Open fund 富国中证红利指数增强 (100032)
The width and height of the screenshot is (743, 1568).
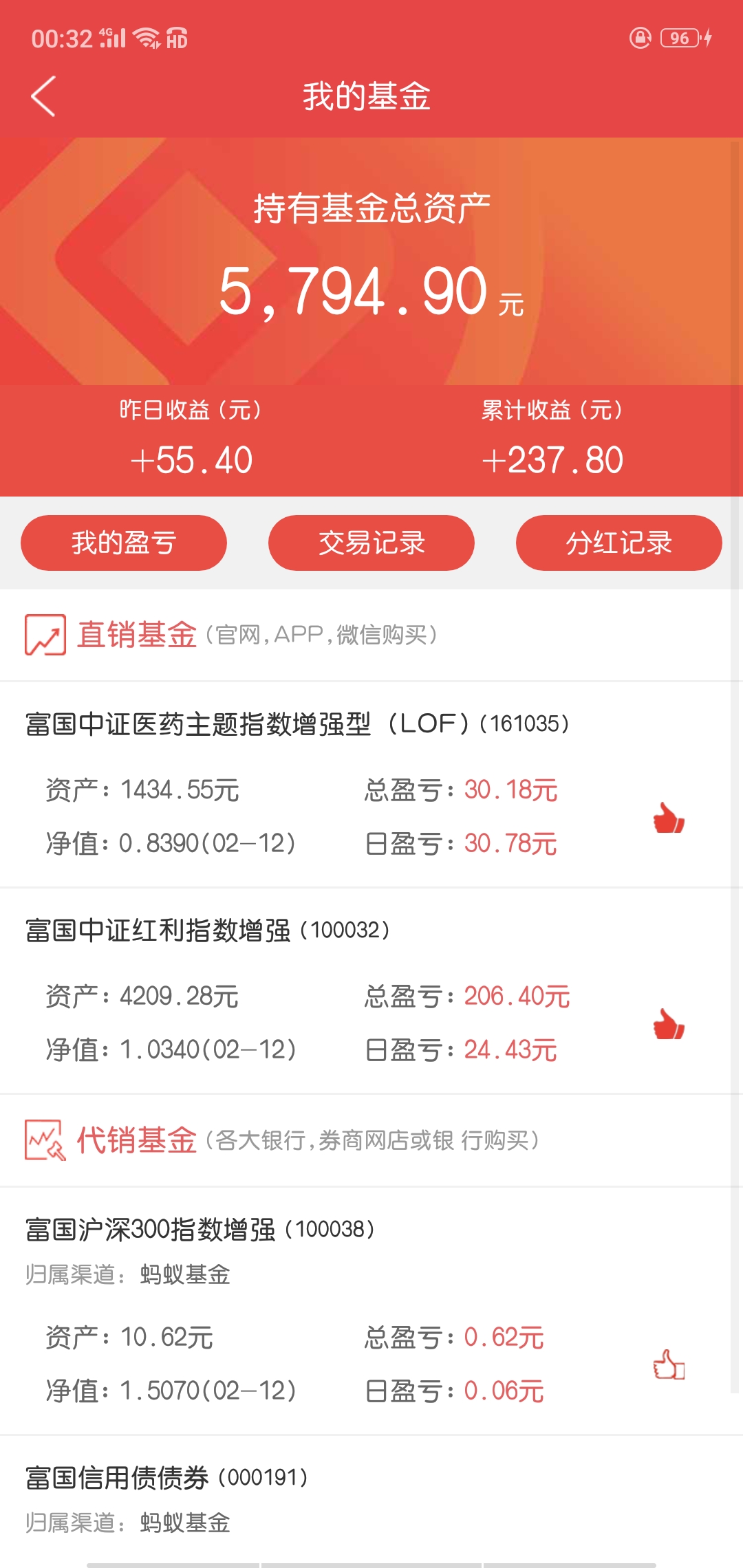click(x=371, y=991)
